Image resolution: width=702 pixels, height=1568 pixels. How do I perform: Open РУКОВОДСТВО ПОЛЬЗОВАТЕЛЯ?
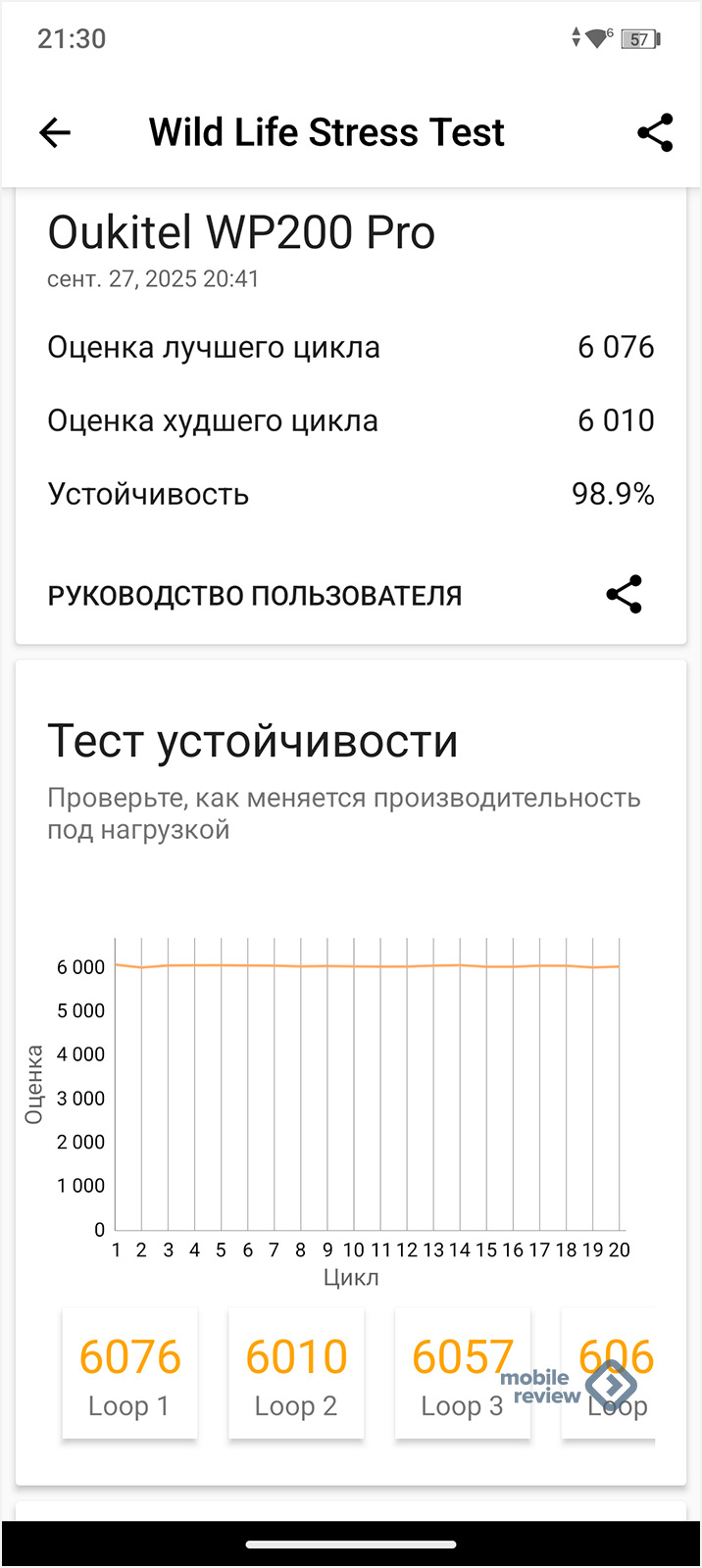pyautogui.click(x=255, y=596)
